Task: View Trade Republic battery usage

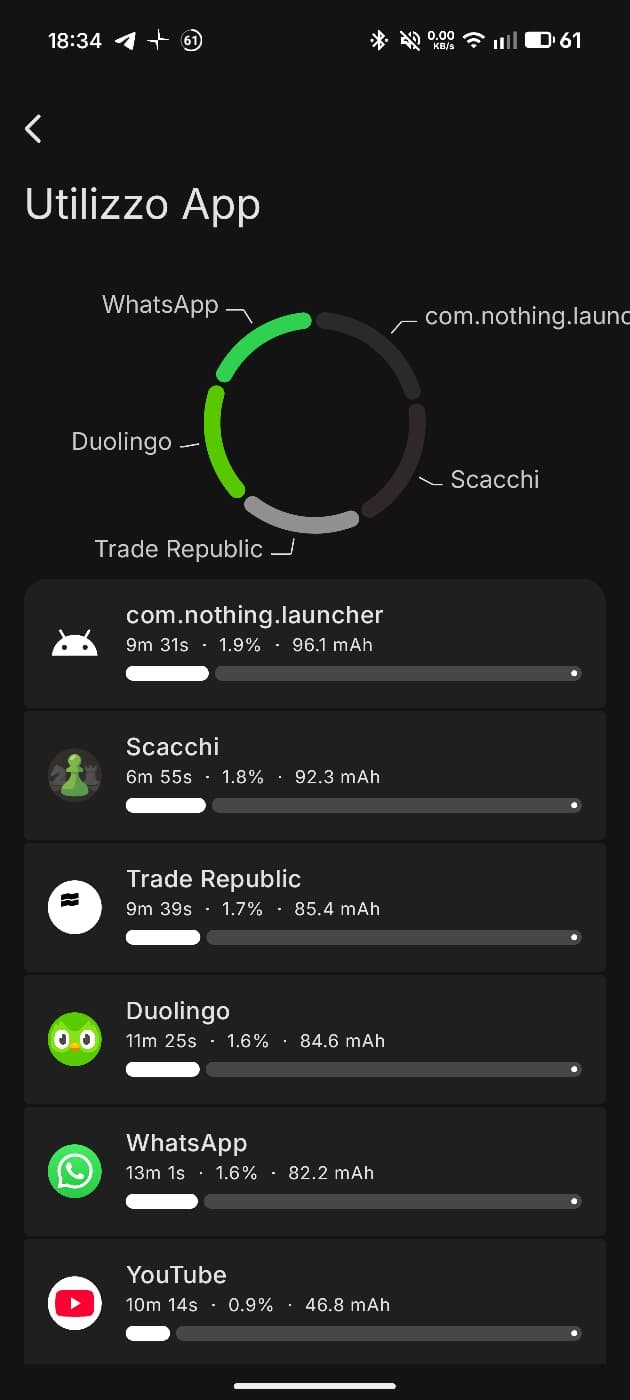Action: tap(314, 907)
